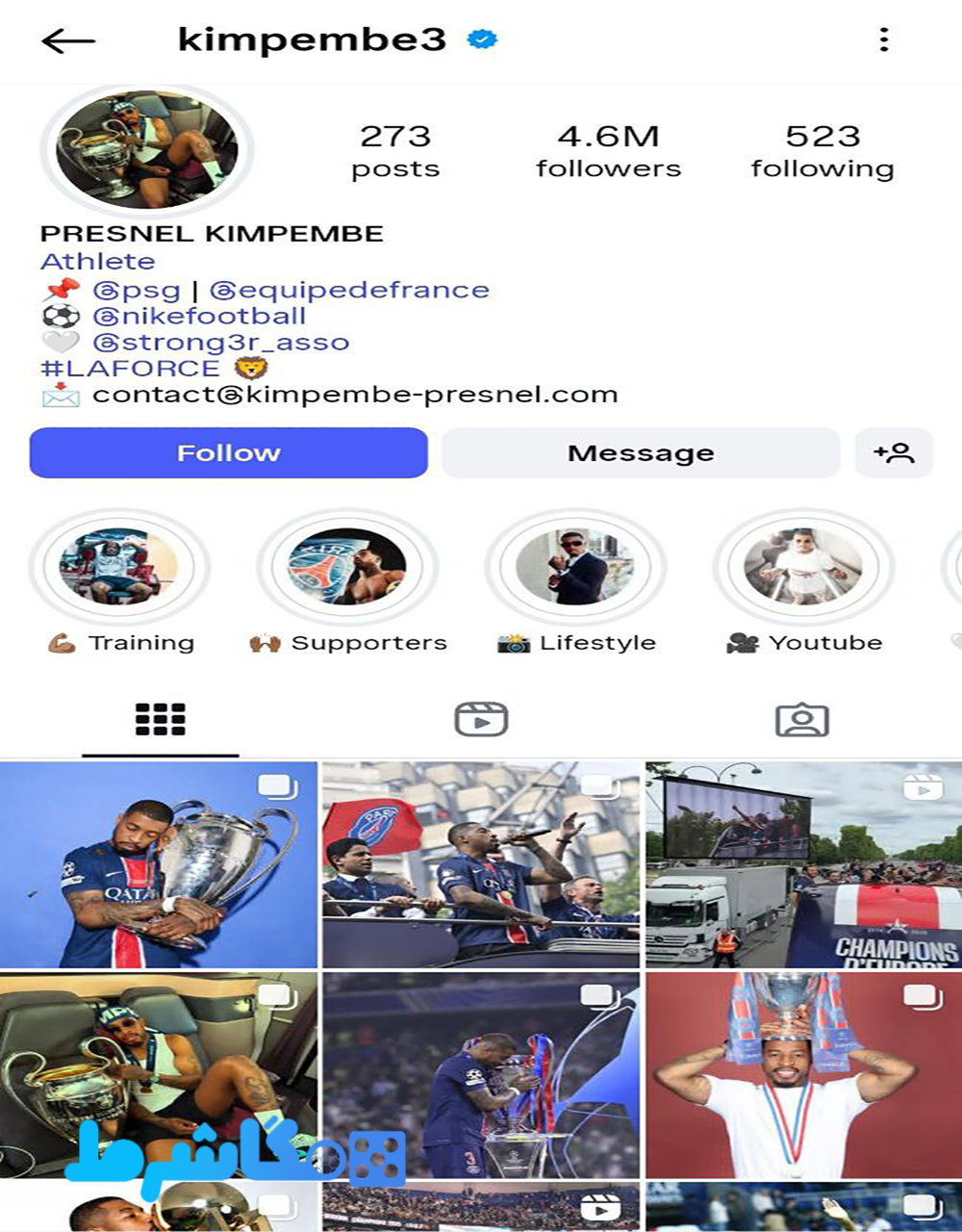
Task: Open the @equipedefrance link
Action: (349, 290)
